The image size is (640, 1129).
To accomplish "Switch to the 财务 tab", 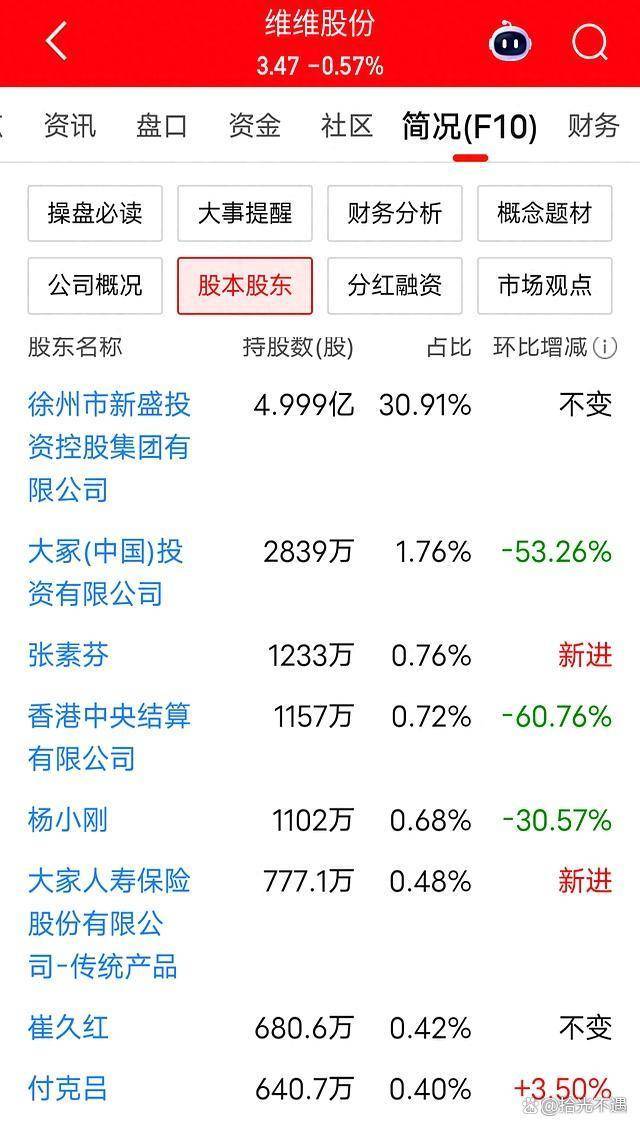I will (x=594, y=126).
